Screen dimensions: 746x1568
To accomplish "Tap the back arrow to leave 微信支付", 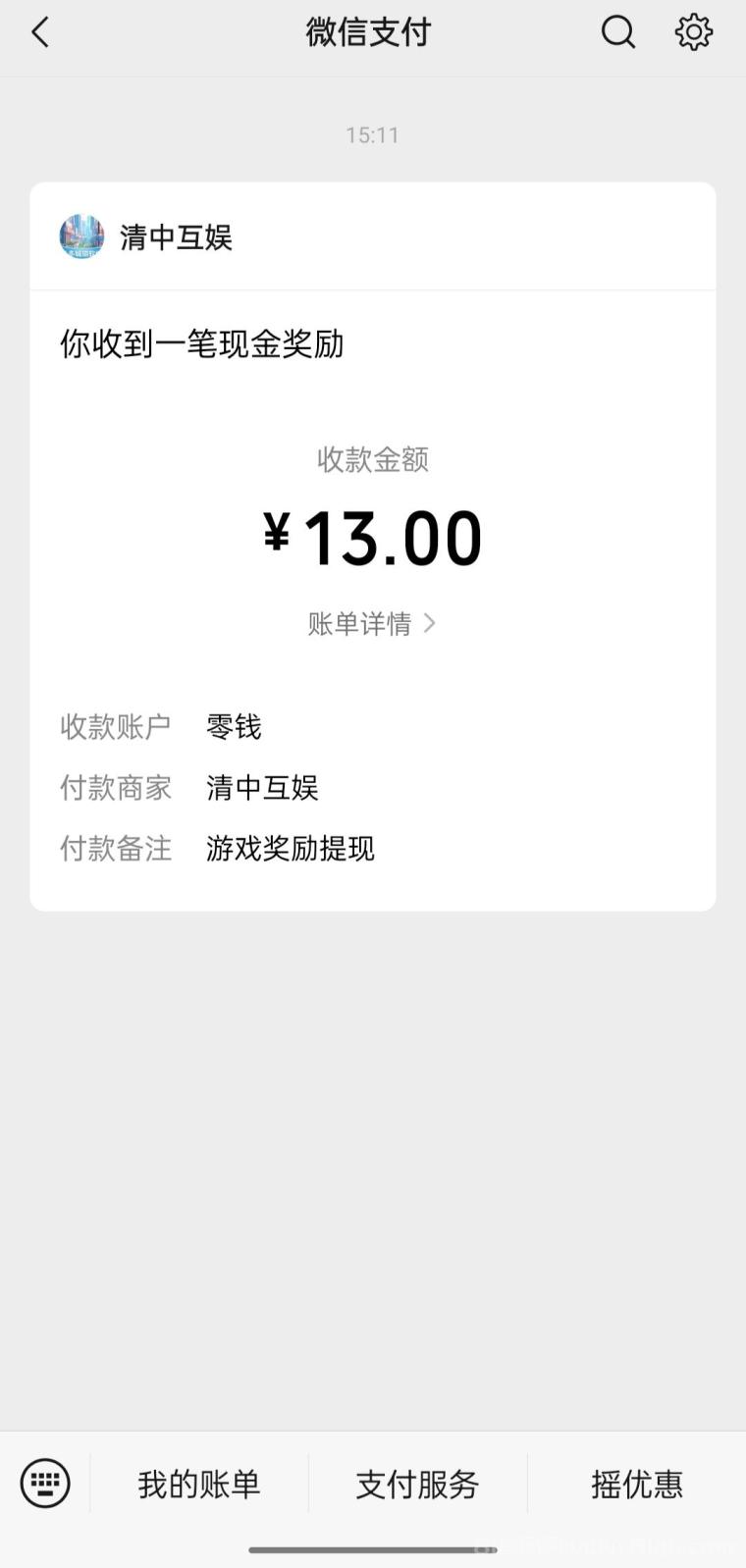I will pos(39,31).
